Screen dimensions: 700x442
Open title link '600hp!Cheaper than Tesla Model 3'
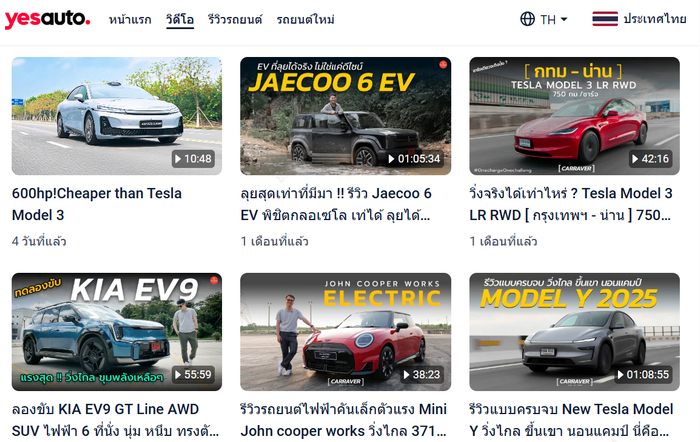[x=97, y=204]
